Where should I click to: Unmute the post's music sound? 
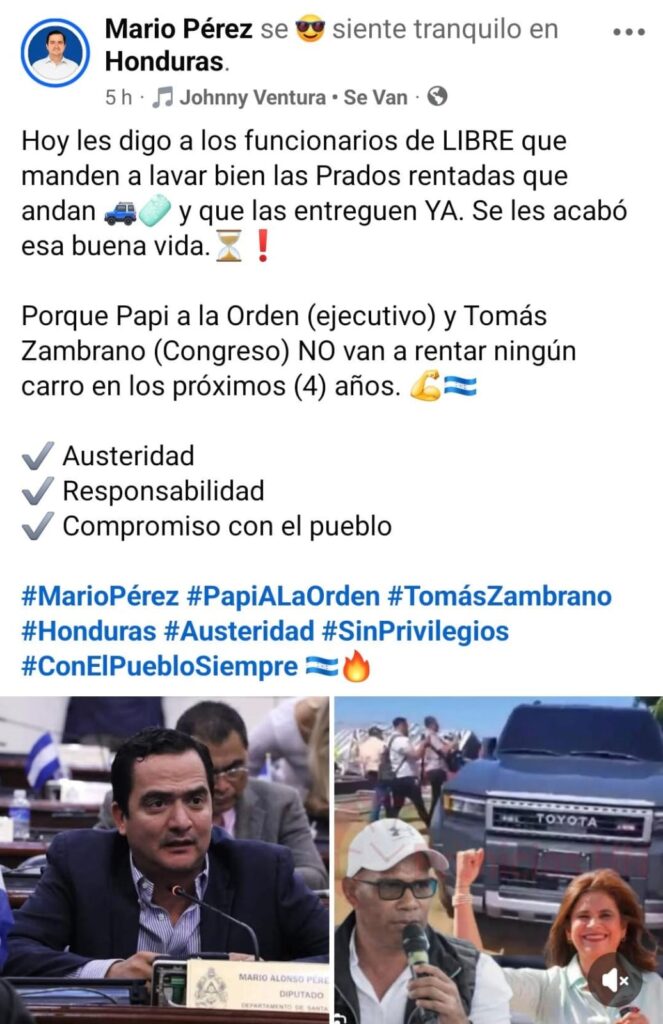pos(614,981)
